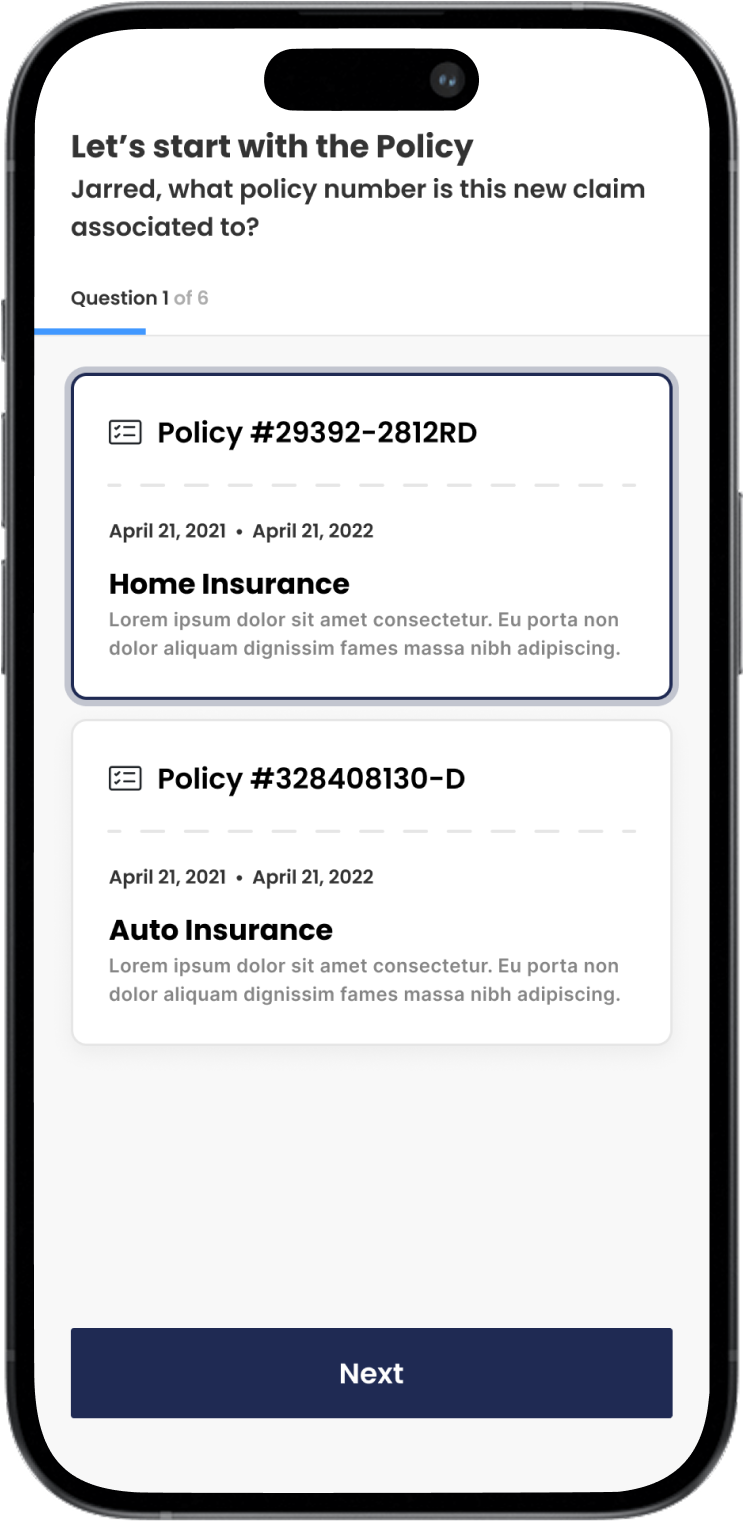
Task: Continue with the Next button
Action: click(371, 1373)
